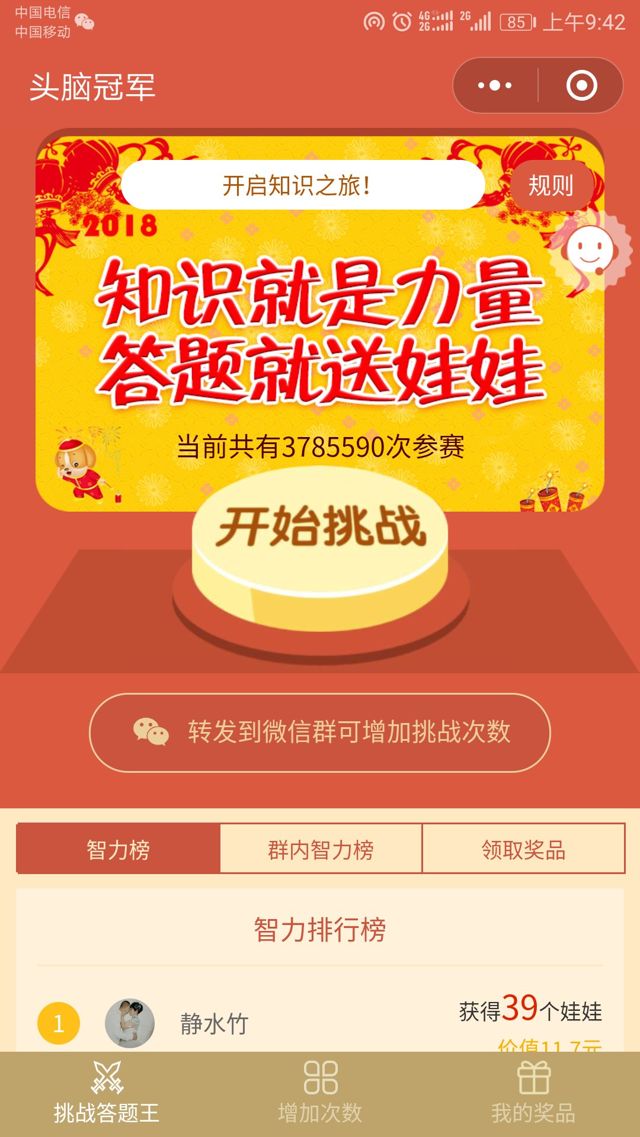Screen dimensions: 640x1137
Task: Open the 规则 rules page
Action: click(x=551, y=185)
